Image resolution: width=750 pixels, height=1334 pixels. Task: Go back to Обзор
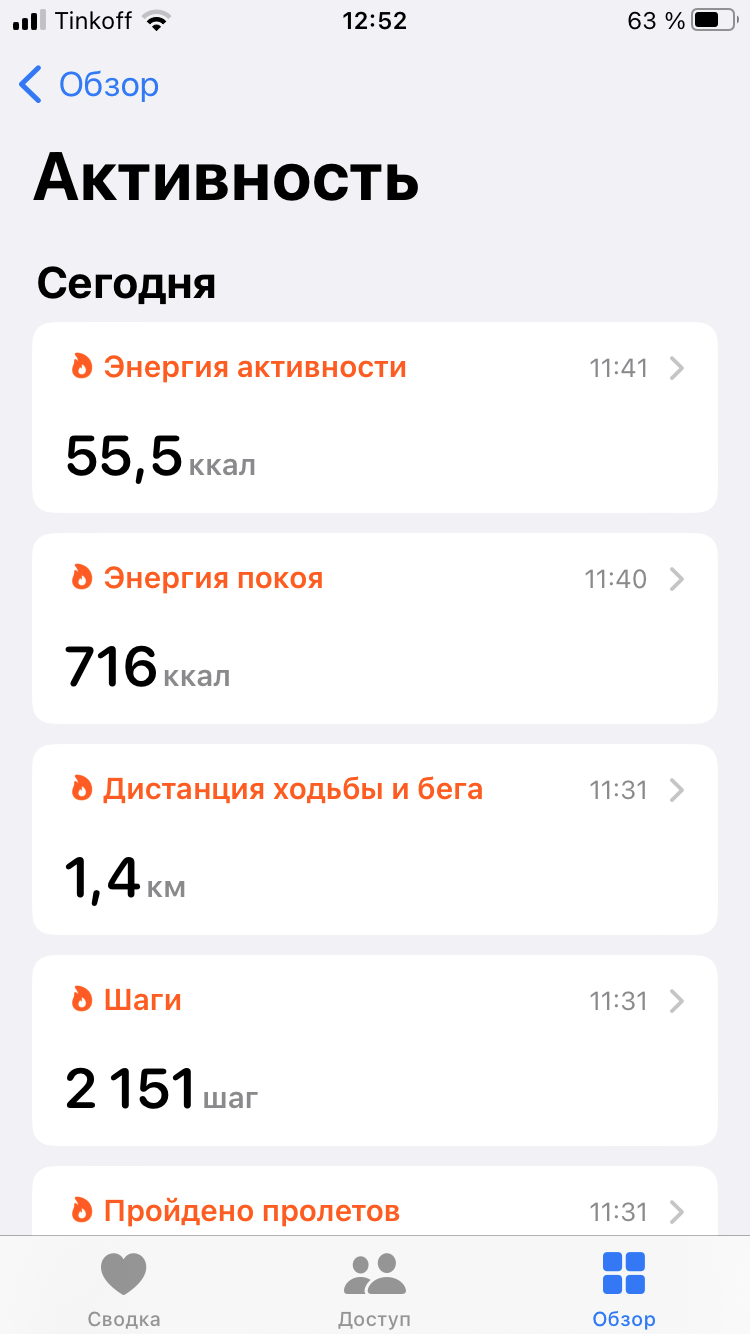(90, 85)
